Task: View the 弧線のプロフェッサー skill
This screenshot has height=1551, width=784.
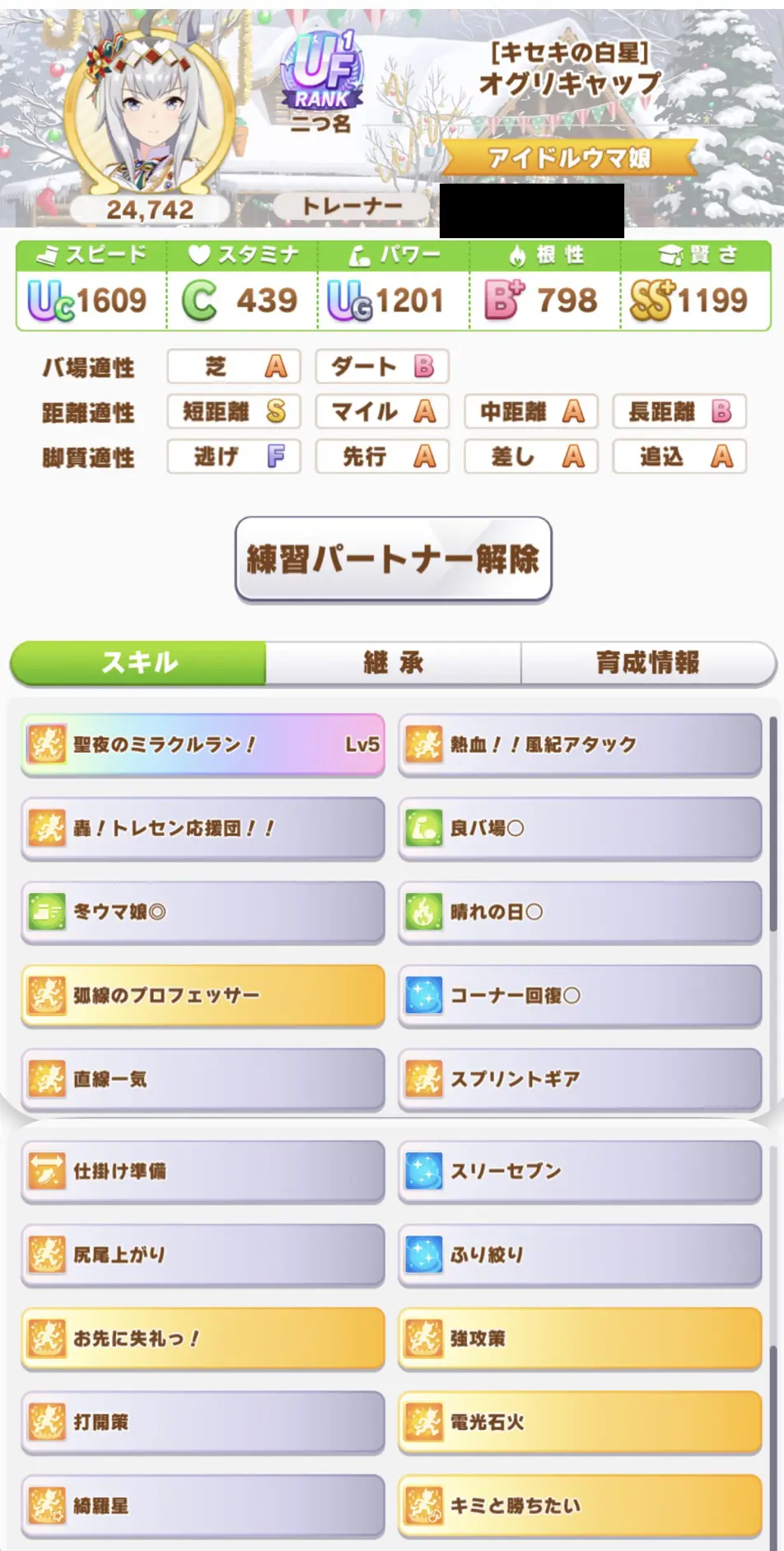Action: click(x=203, y=995)
